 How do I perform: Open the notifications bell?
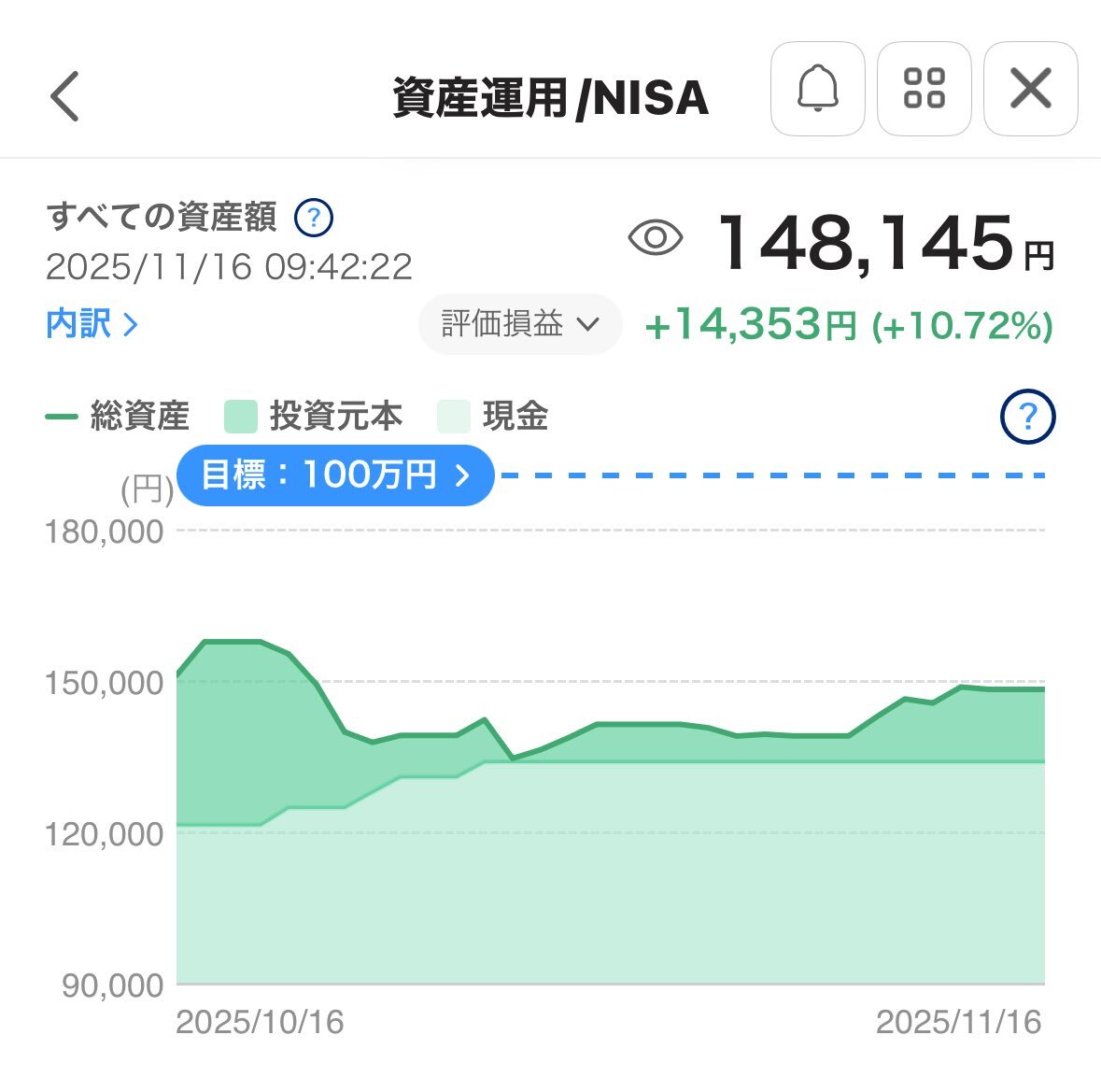coord(818,89)
